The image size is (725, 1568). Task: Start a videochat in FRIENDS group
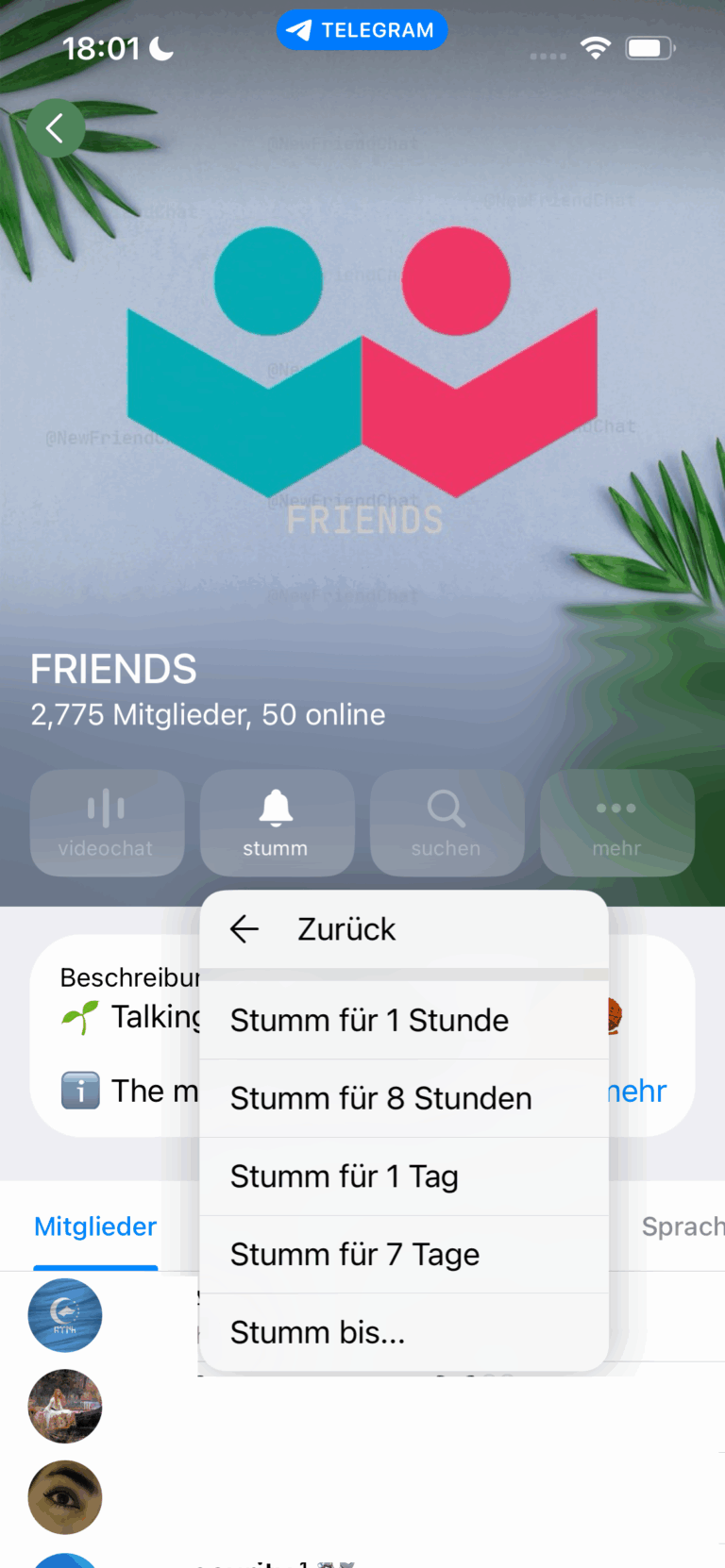coord(107,823)
